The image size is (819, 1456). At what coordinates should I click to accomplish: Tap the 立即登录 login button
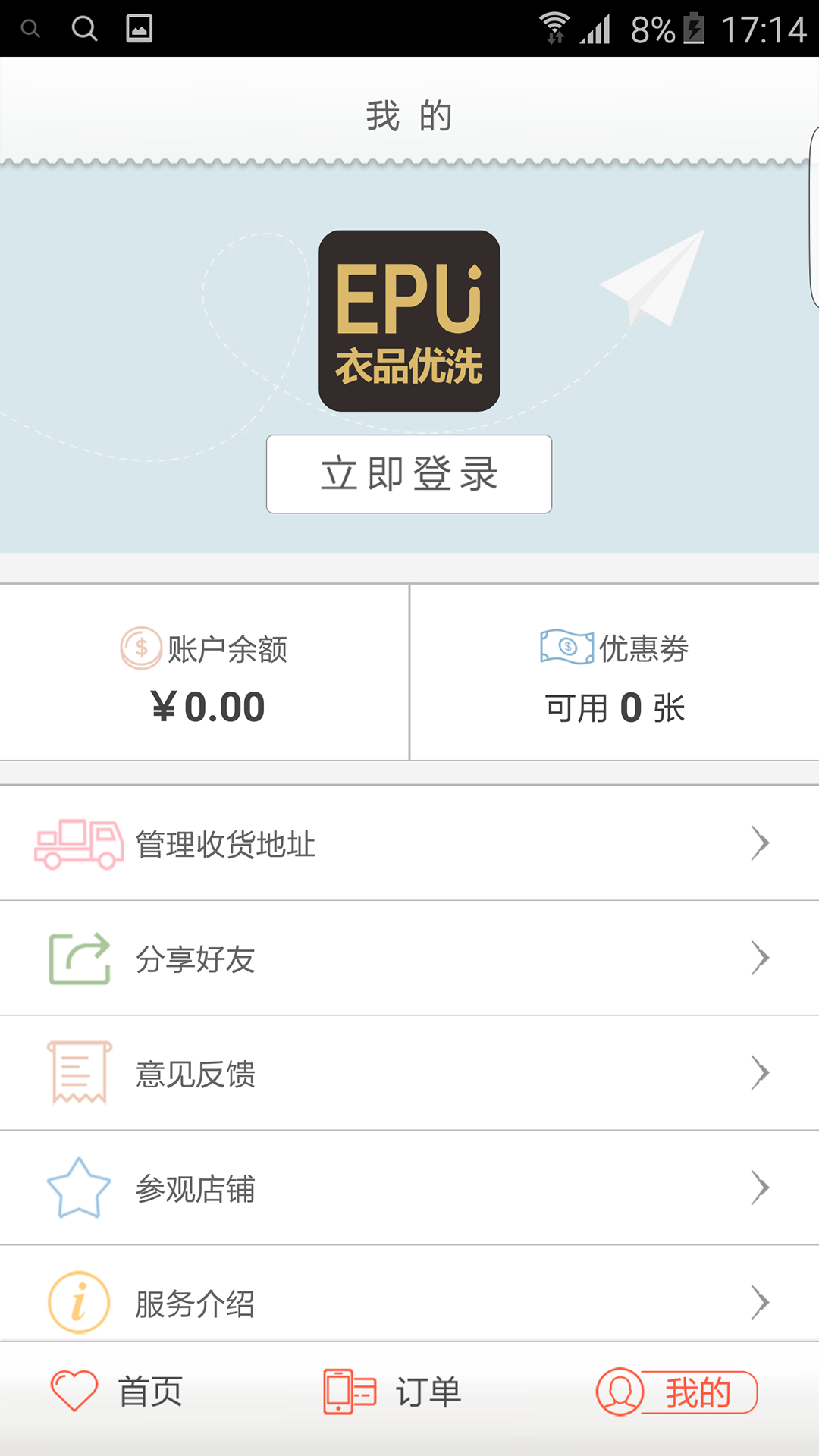pyautogui.click(x=409, y=473)
